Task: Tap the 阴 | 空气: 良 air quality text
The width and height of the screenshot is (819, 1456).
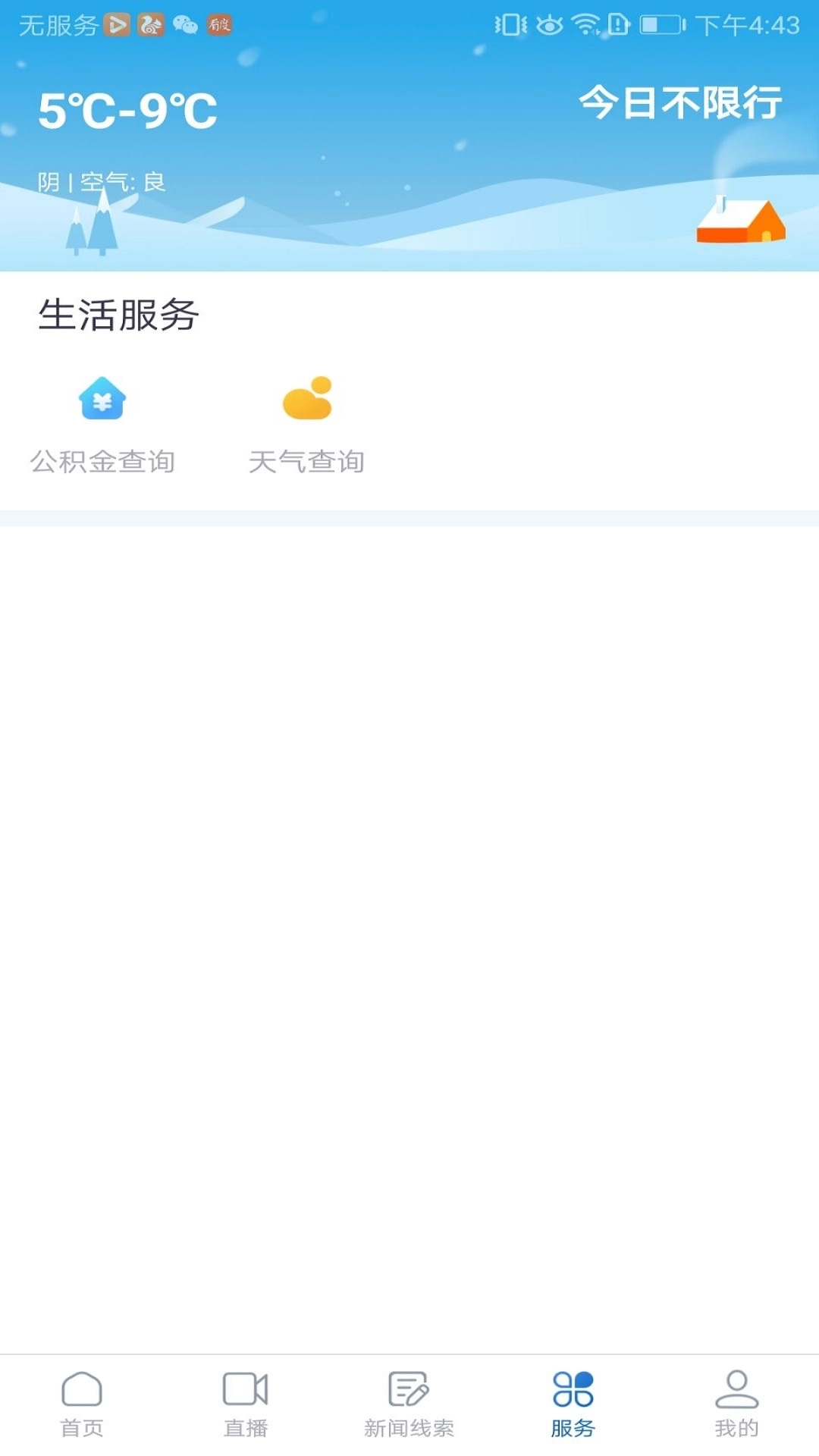Action: tap(104, 181)
